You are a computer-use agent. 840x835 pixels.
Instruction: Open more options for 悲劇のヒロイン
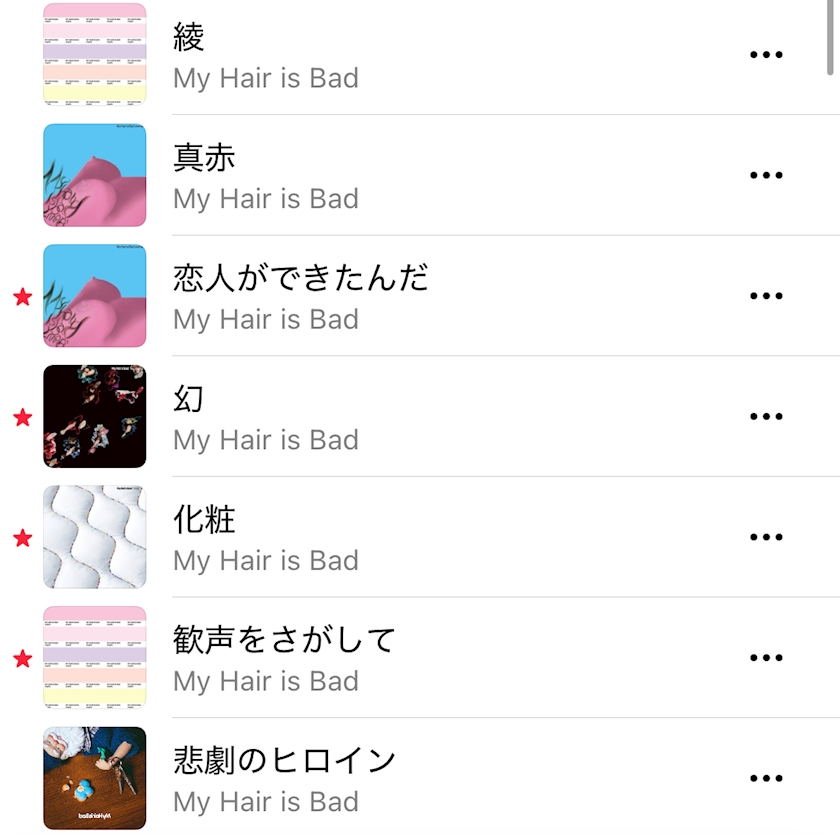[766, 778]
